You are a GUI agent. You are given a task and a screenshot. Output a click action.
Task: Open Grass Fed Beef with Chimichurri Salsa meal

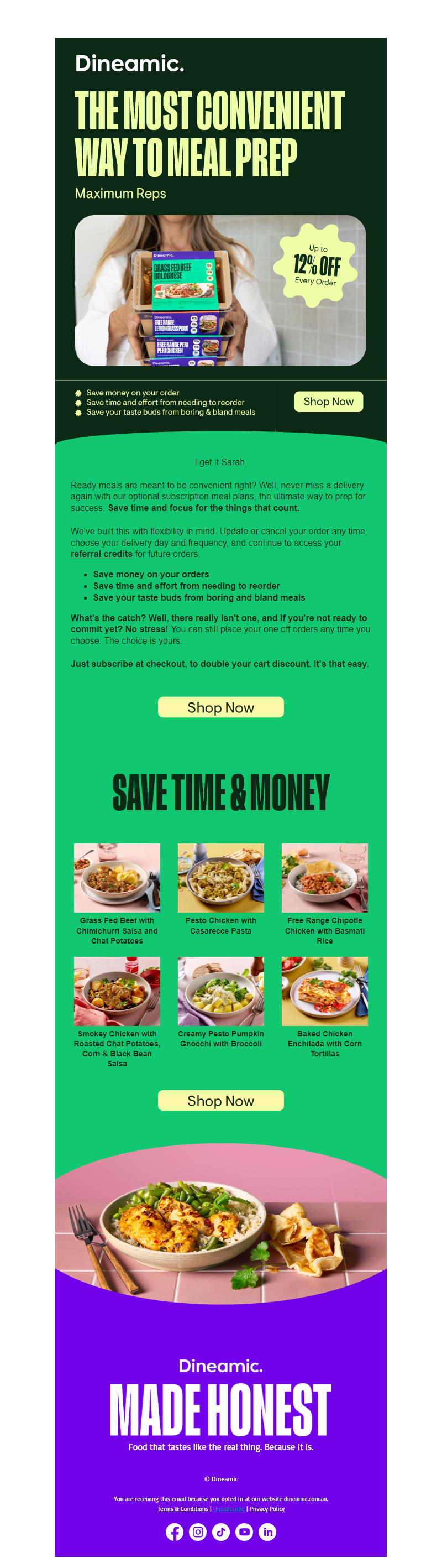click(x=117, y=878)
